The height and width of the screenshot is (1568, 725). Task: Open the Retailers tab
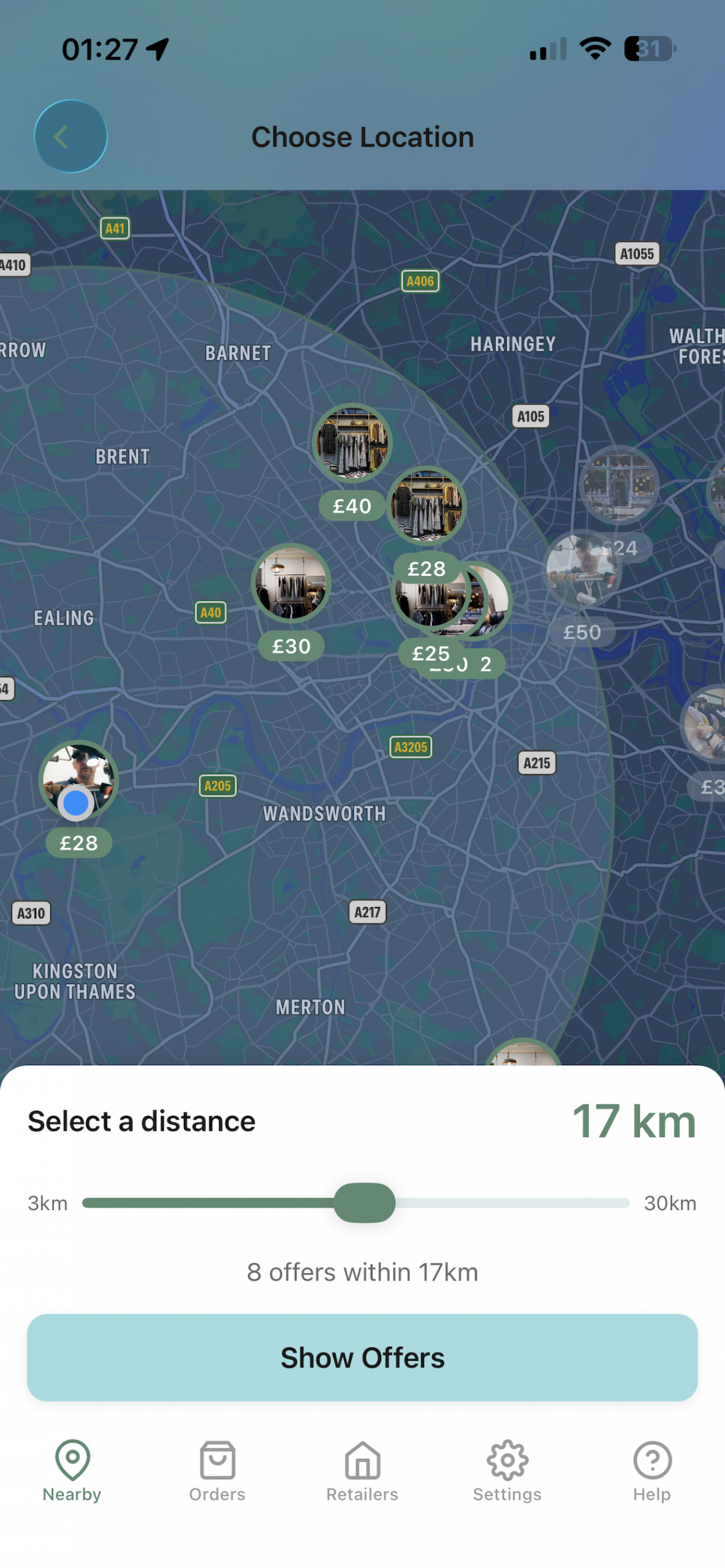click(x=362, y=1470)
